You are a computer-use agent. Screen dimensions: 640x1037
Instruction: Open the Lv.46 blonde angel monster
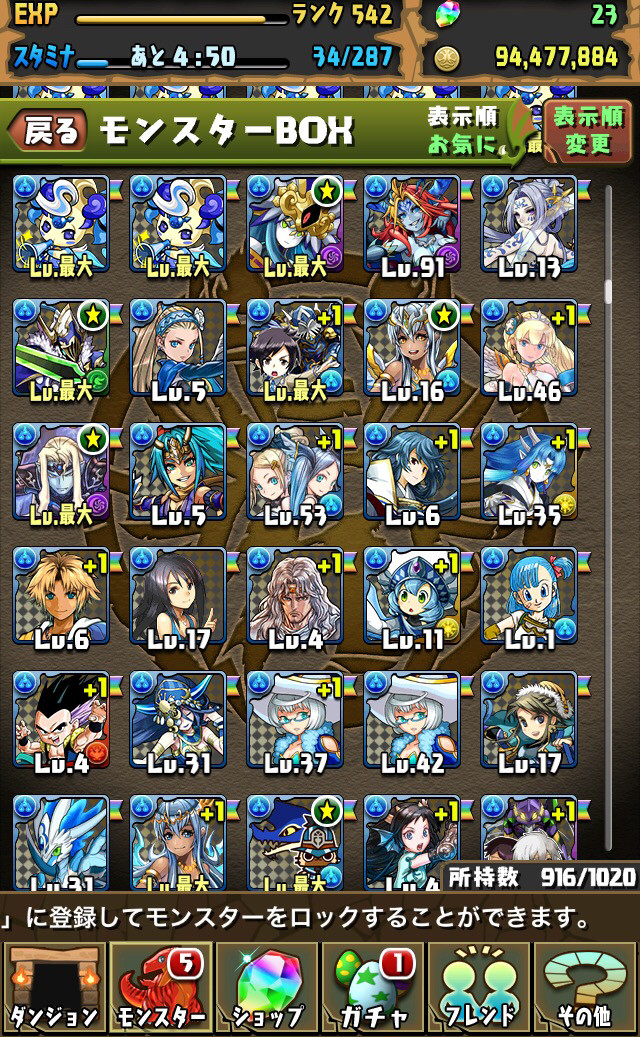(529, 348)
